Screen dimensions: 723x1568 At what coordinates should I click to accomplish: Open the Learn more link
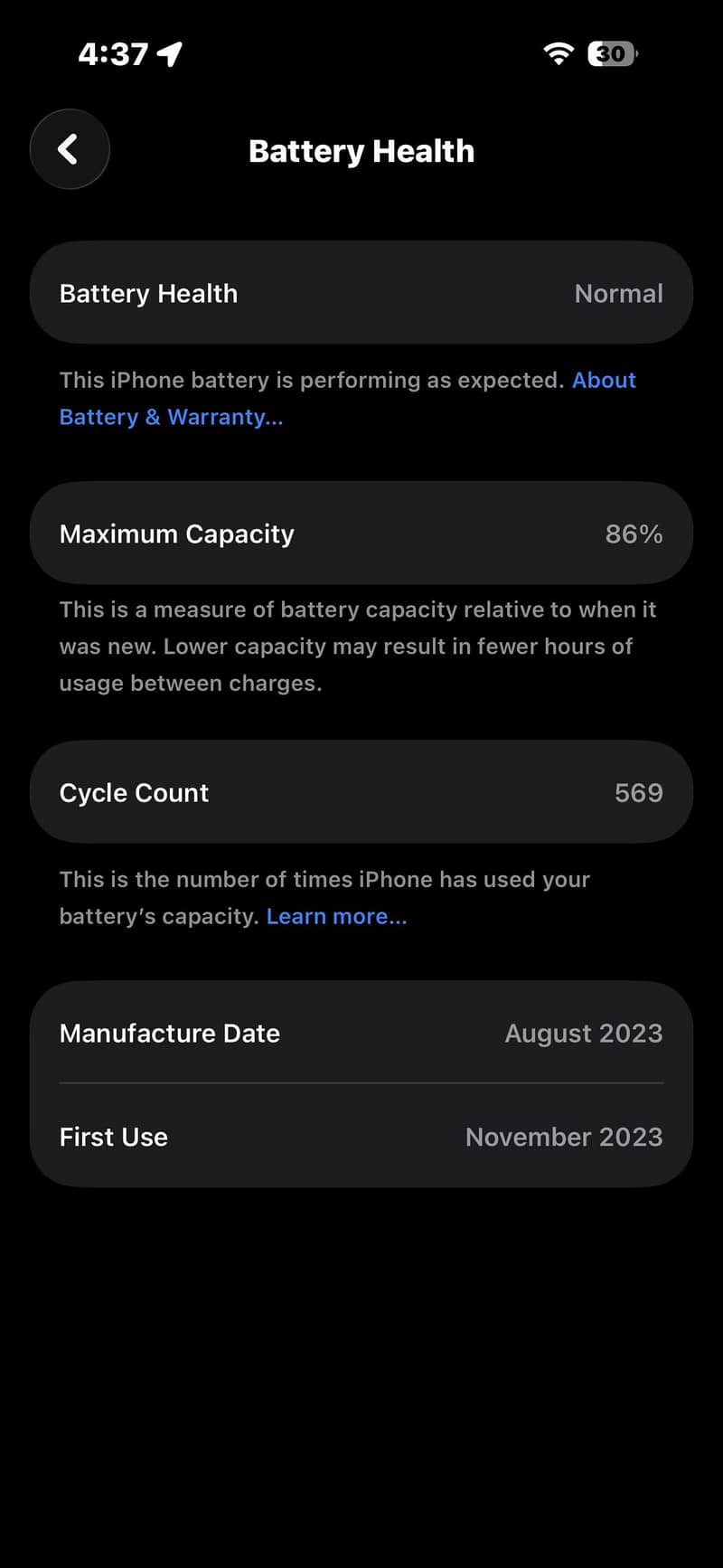pyautogui.click(x=336, y=915)
